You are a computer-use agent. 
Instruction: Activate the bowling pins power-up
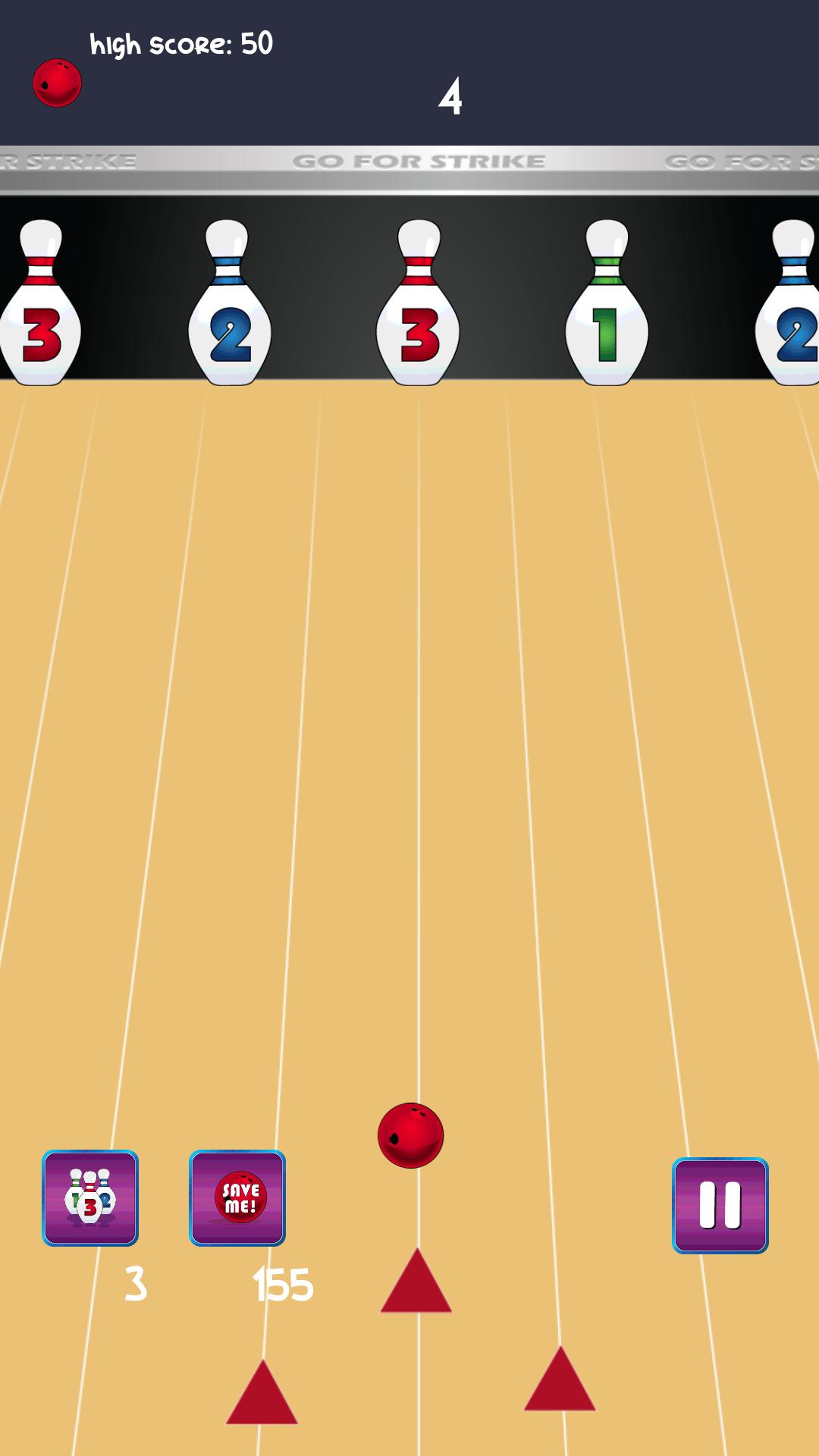tap(90, 1198)
